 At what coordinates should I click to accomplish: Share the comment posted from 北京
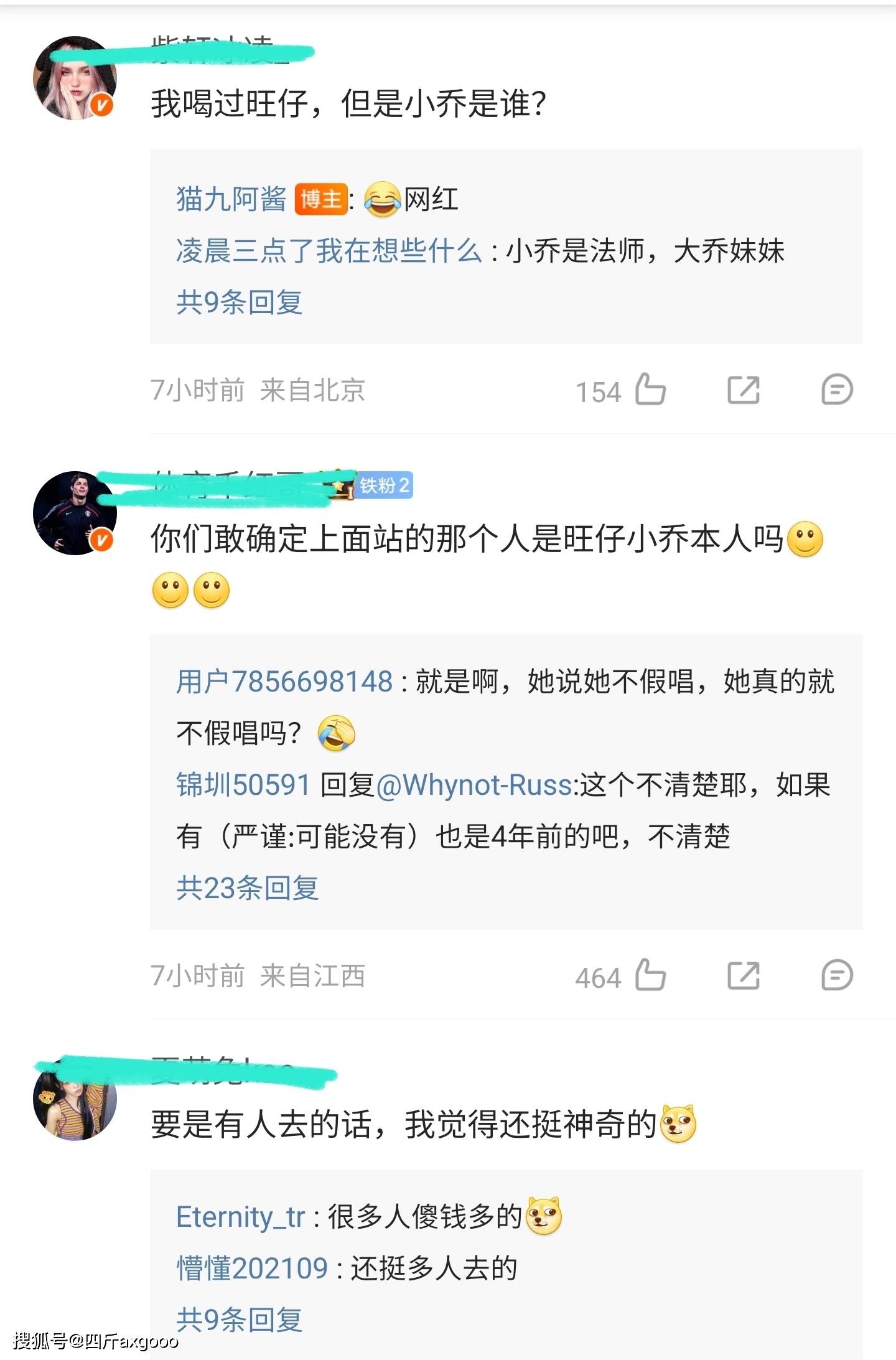(x=744, y=390)
